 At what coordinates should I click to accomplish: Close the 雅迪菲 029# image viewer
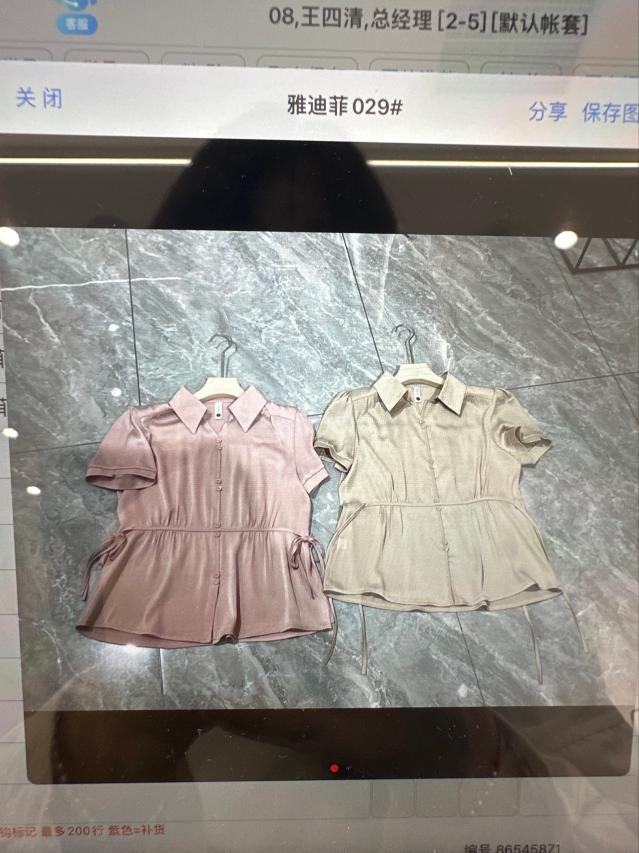click(39, 98)
